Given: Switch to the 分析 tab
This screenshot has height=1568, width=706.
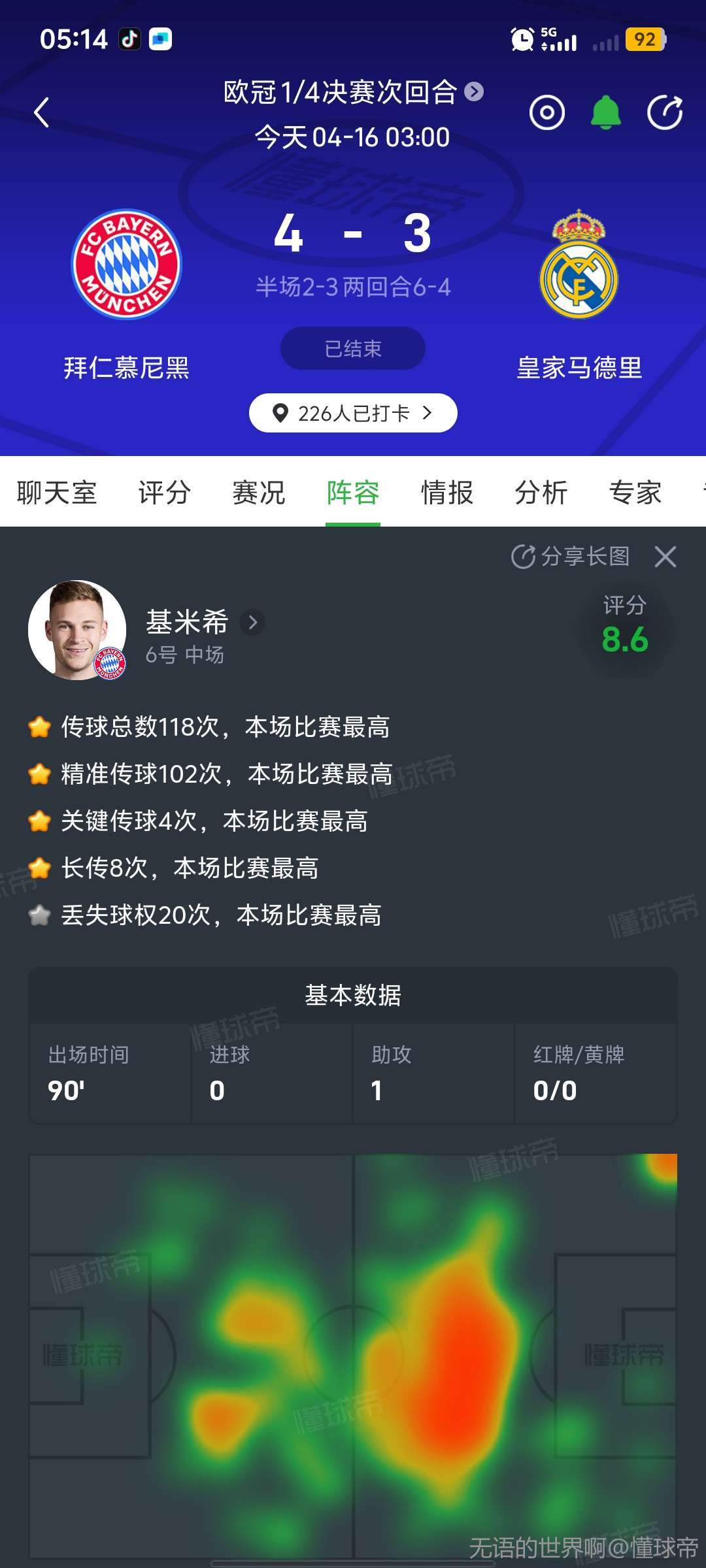Looking at the screenshot, I should point(541,493).
